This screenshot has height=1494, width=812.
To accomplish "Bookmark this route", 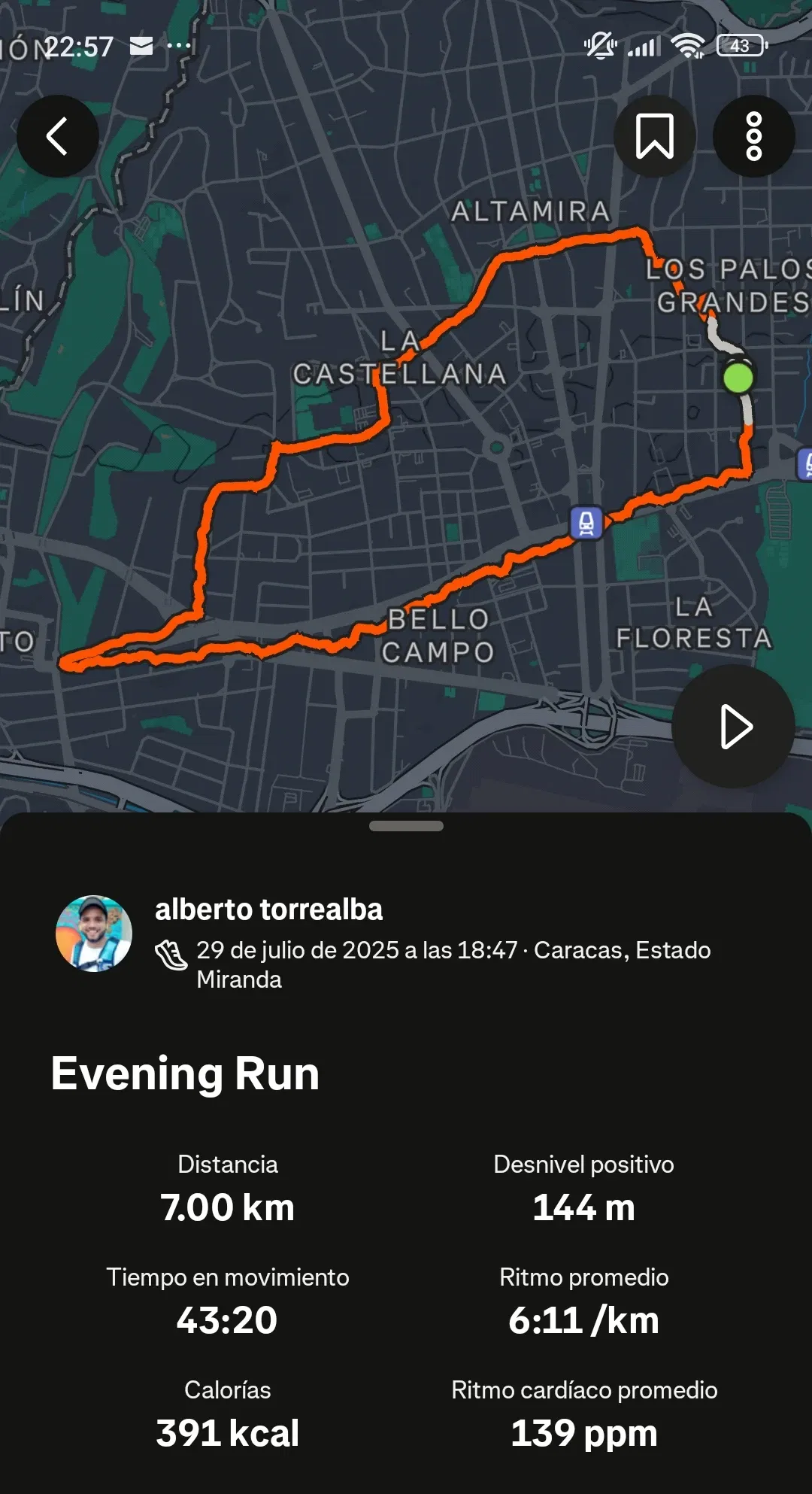I will [655, 136].
